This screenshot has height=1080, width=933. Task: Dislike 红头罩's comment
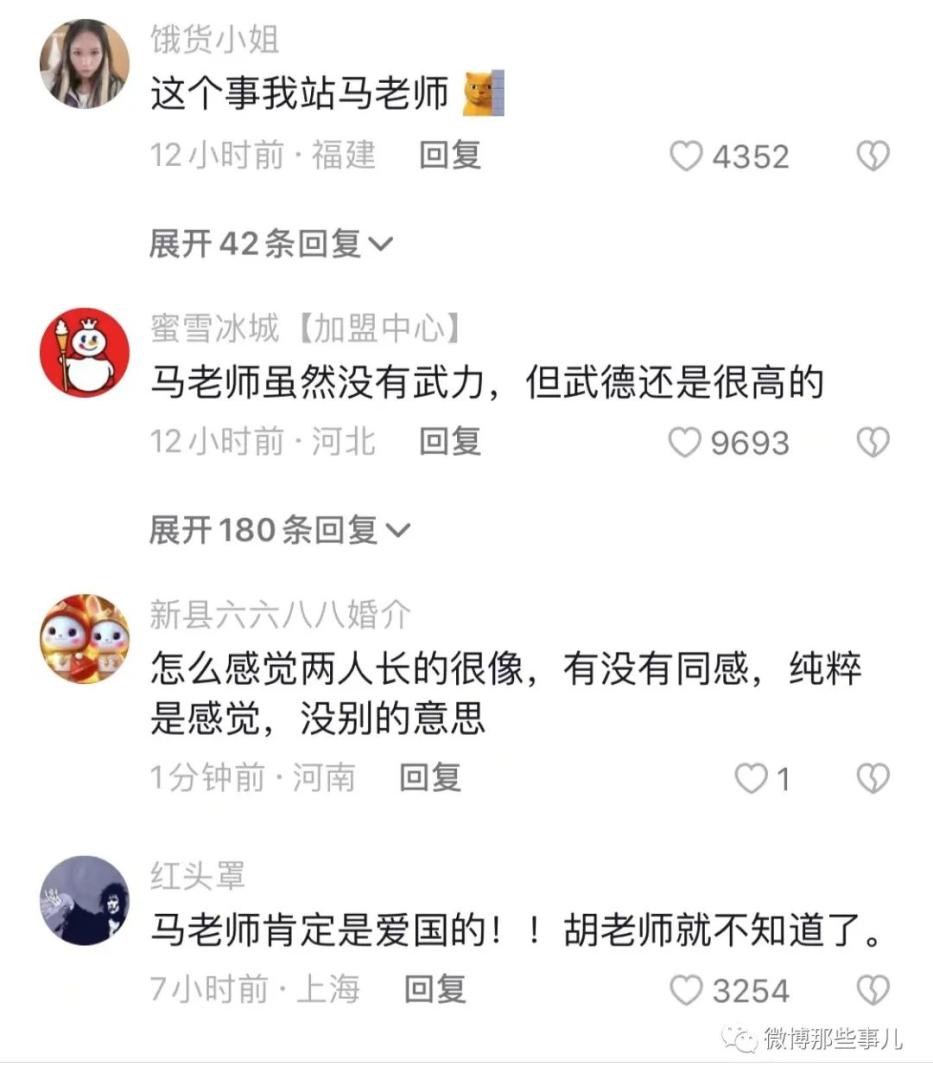873,991
